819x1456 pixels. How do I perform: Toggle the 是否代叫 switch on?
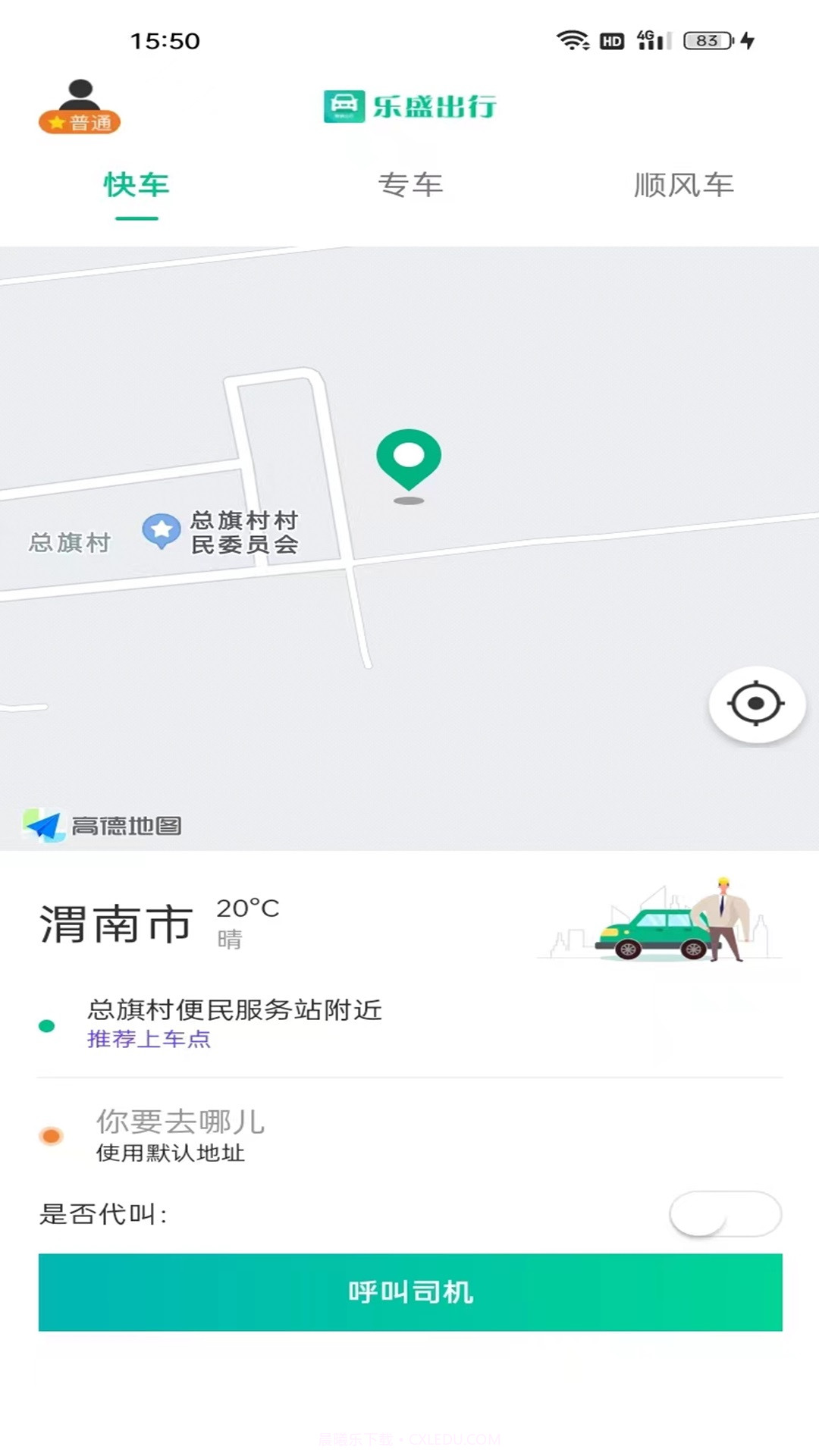click(x=724, y=1214)
